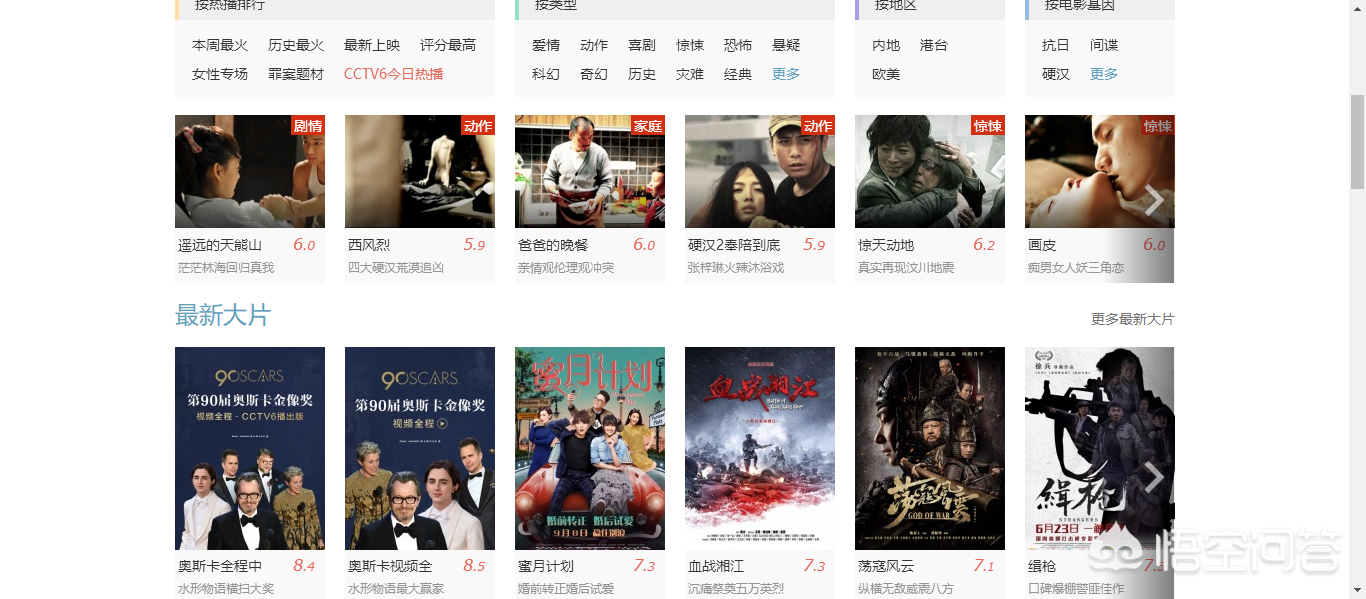Show next new releases after 缉枪

(x=1153, y=477)
